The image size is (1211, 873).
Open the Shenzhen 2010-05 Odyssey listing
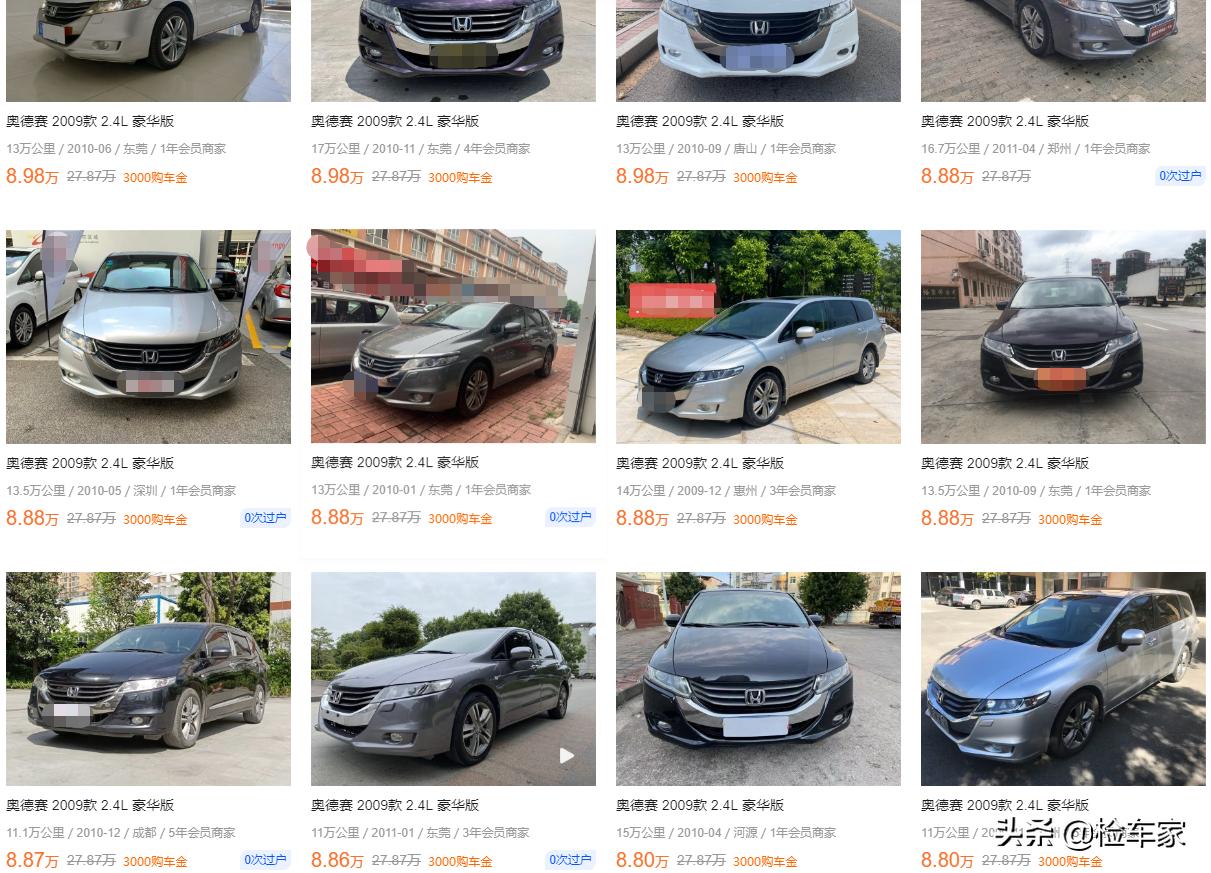[x=90, y=463]
